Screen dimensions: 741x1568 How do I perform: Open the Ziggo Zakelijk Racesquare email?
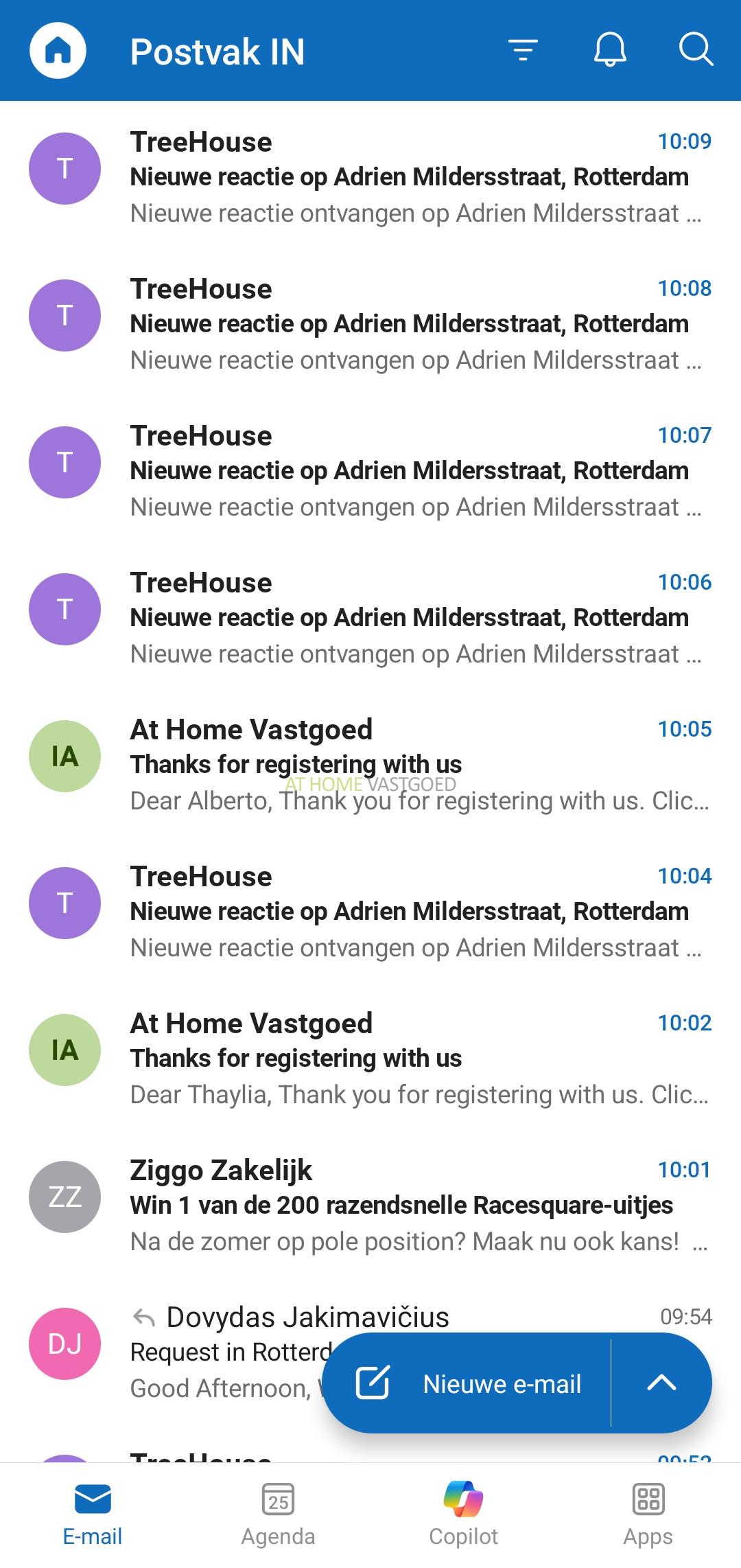pos(409,1206)
